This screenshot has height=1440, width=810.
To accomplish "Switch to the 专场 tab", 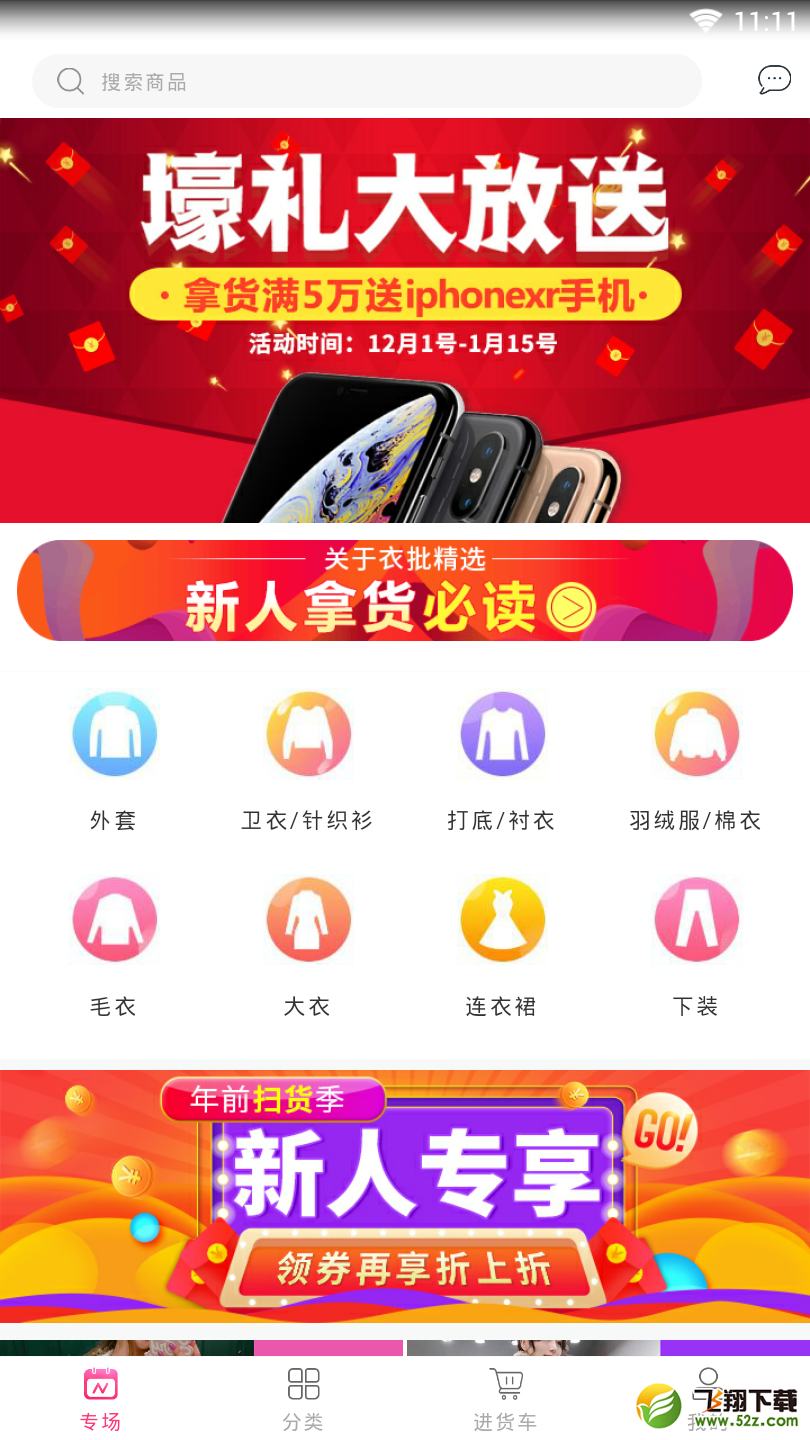I will (101, 1400).
